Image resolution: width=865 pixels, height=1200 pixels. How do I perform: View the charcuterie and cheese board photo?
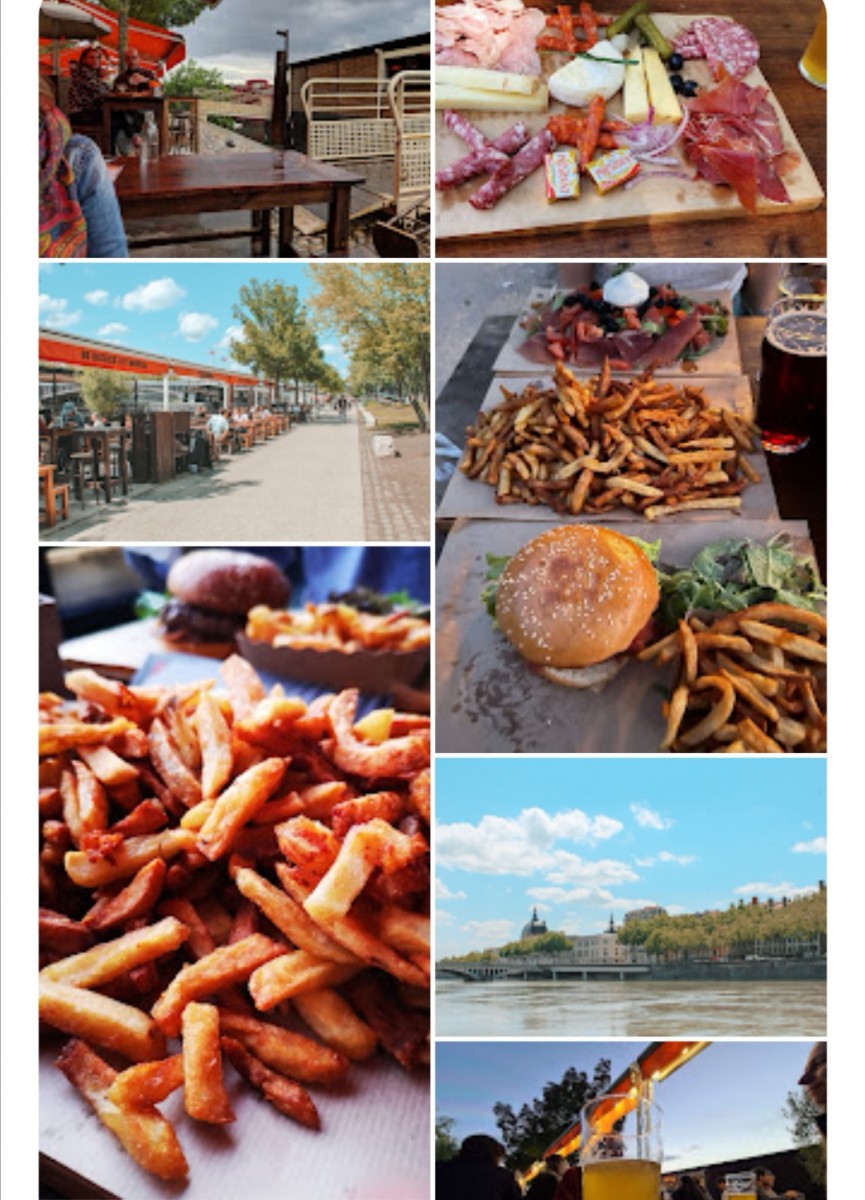[x=630, y=128]
